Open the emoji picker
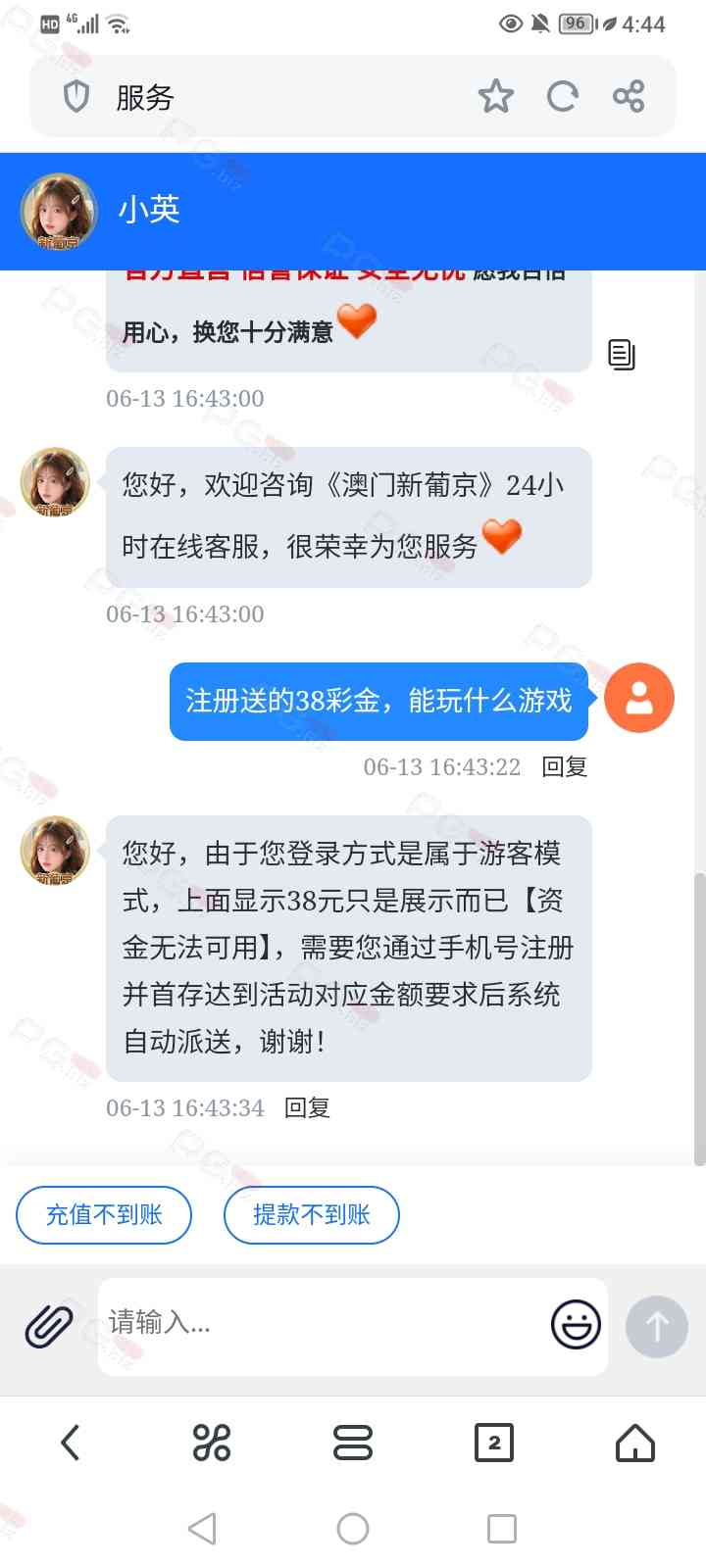 pos(576,1325)
